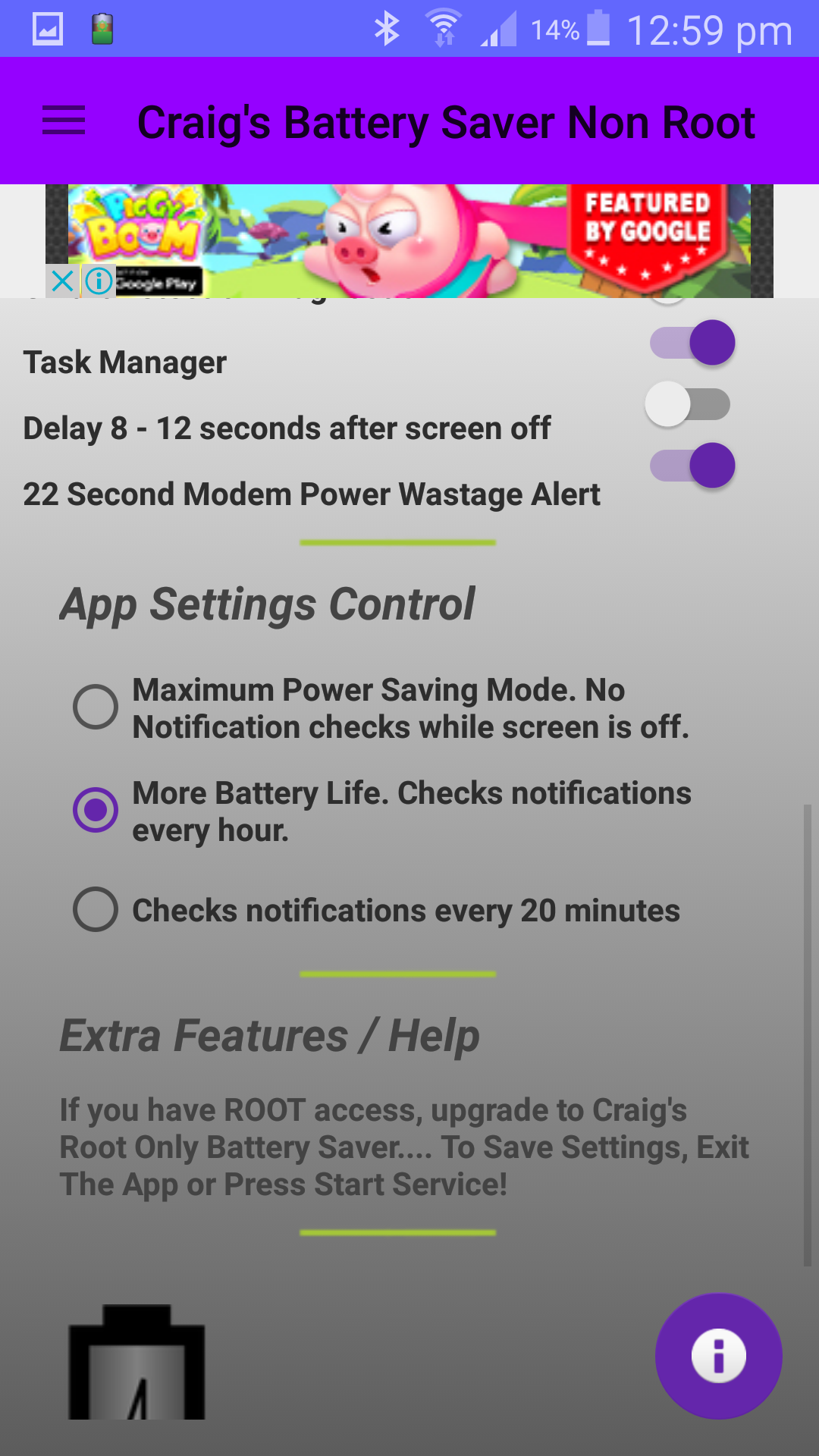Disable 22 Second Modem Power Wastage Alert
Viewport: 819px width, 1456px height.
point(692,465)
